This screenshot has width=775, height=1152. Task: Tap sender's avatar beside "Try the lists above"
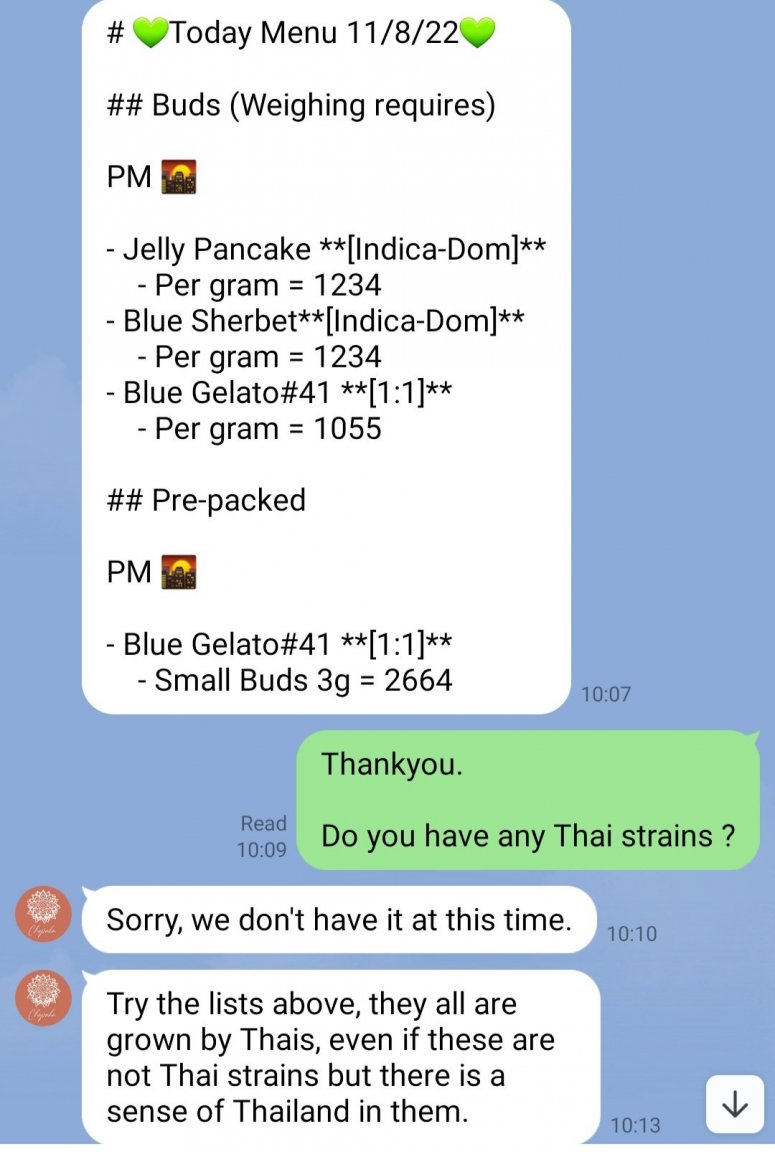43,998
